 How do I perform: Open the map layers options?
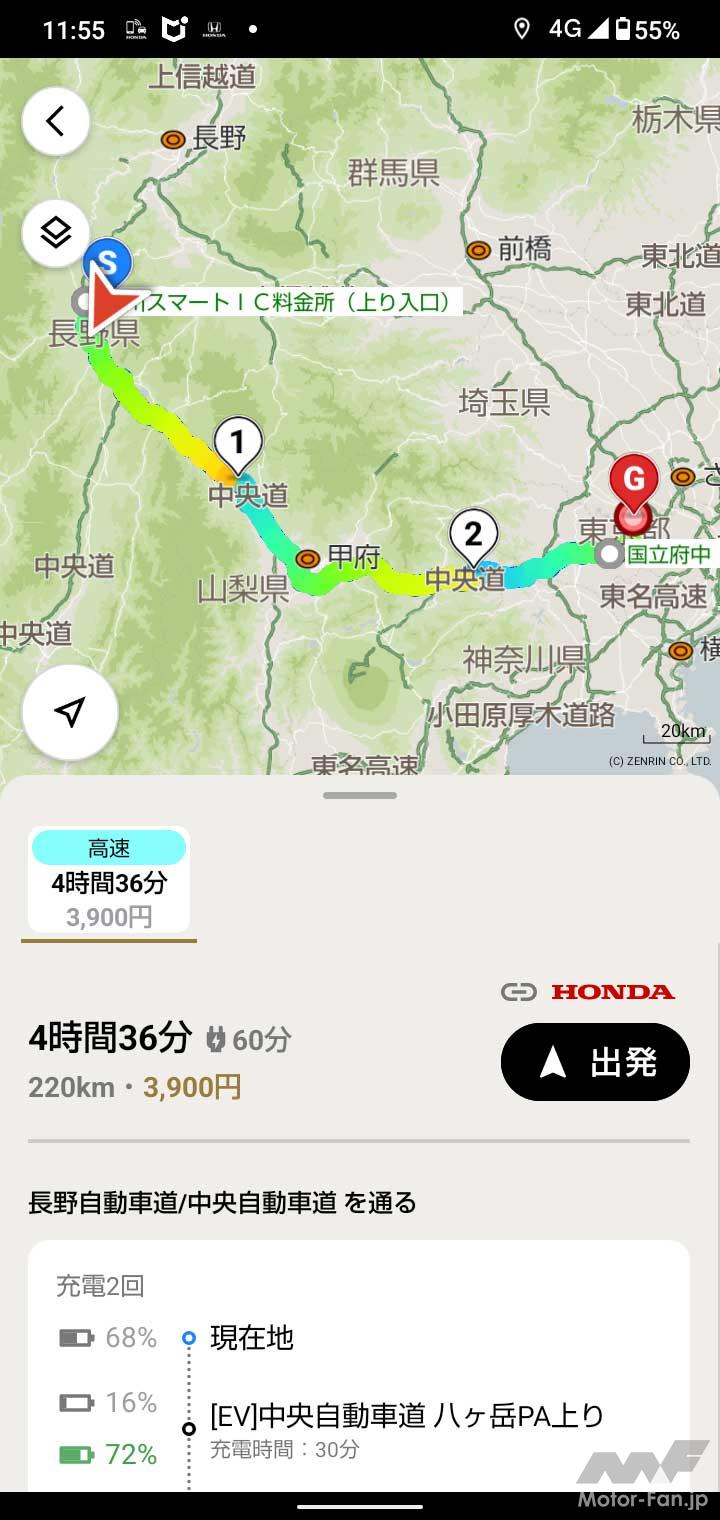click(x=56, y=233)
